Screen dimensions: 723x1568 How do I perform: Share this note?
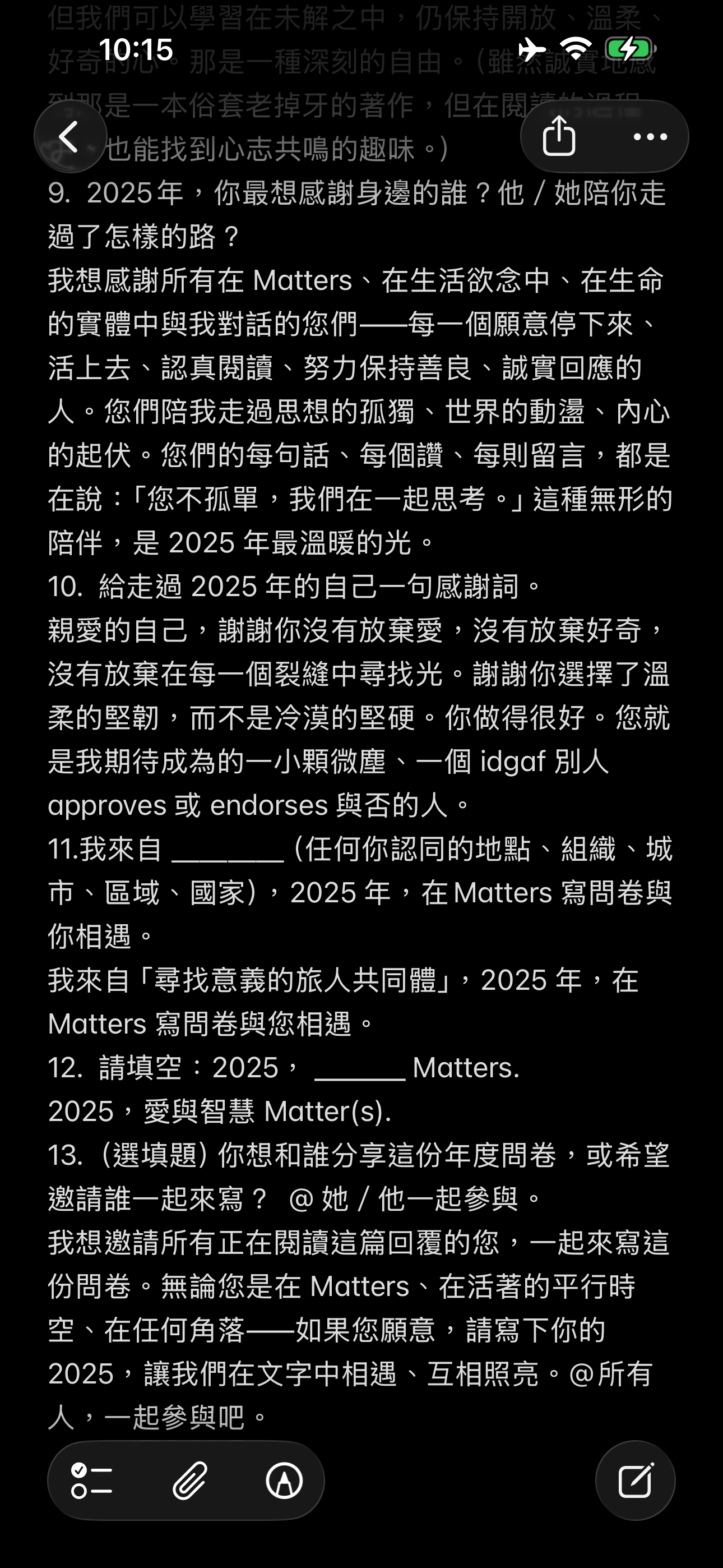pos(559,136)
